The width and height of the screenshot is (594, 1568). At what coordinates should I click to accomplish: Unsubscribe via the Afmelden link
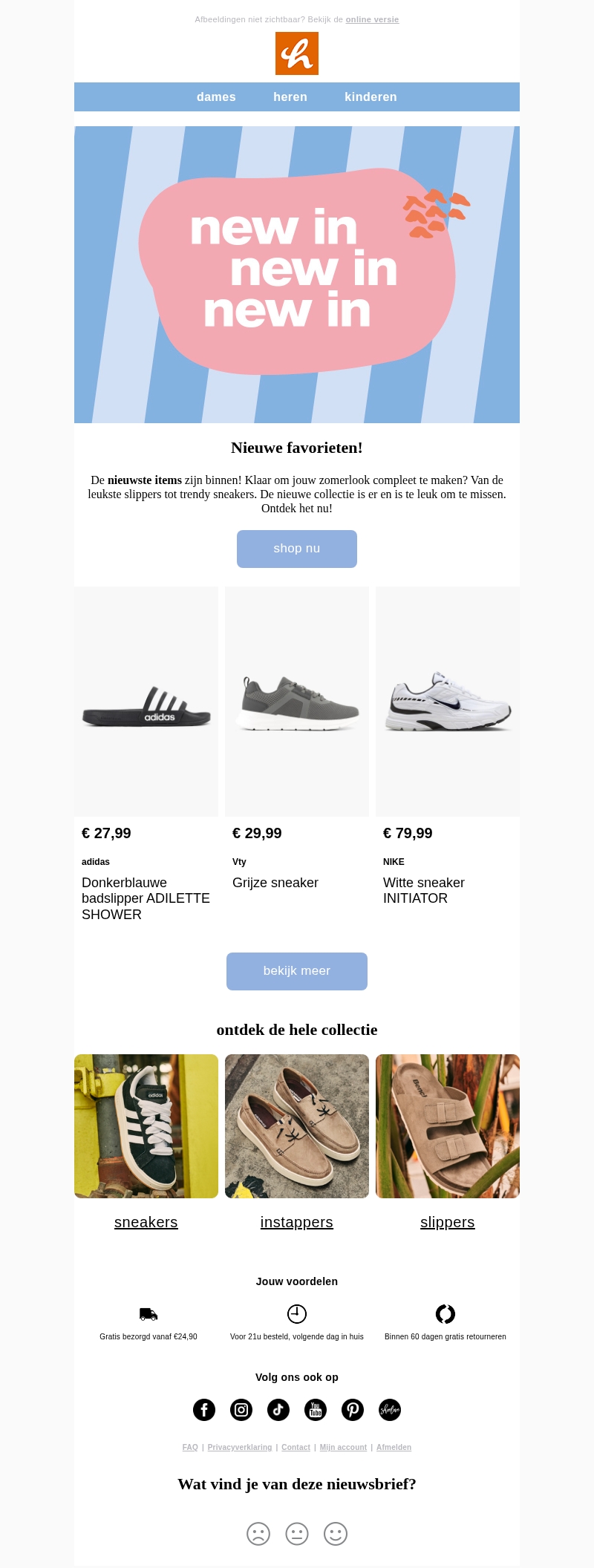pos(394,1447)
